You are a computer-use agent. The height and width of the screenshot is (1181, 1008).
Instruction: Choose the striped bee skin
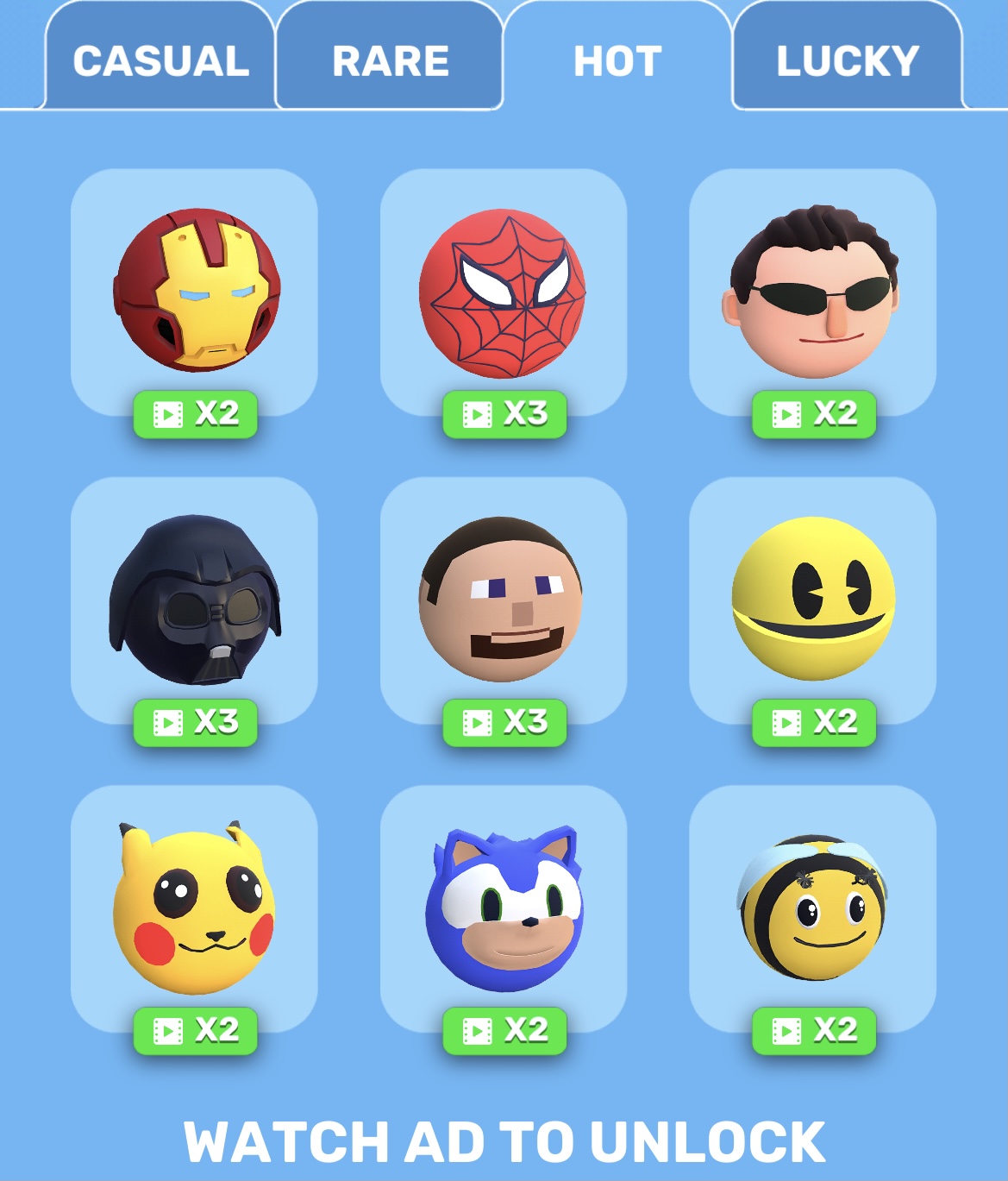812,906
